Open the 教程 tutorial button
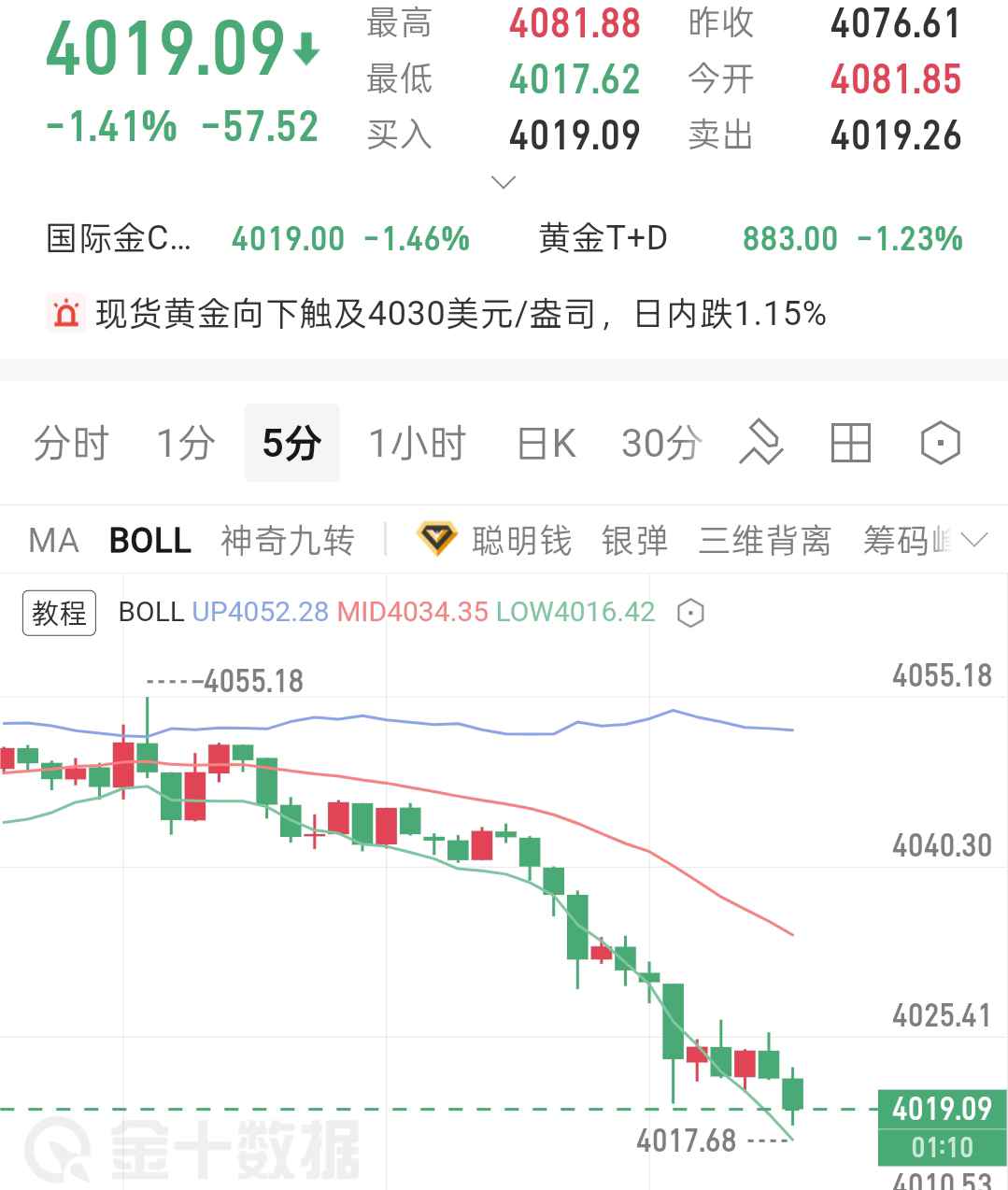Screen dimensions: 1008x1190 coord(59,613)
